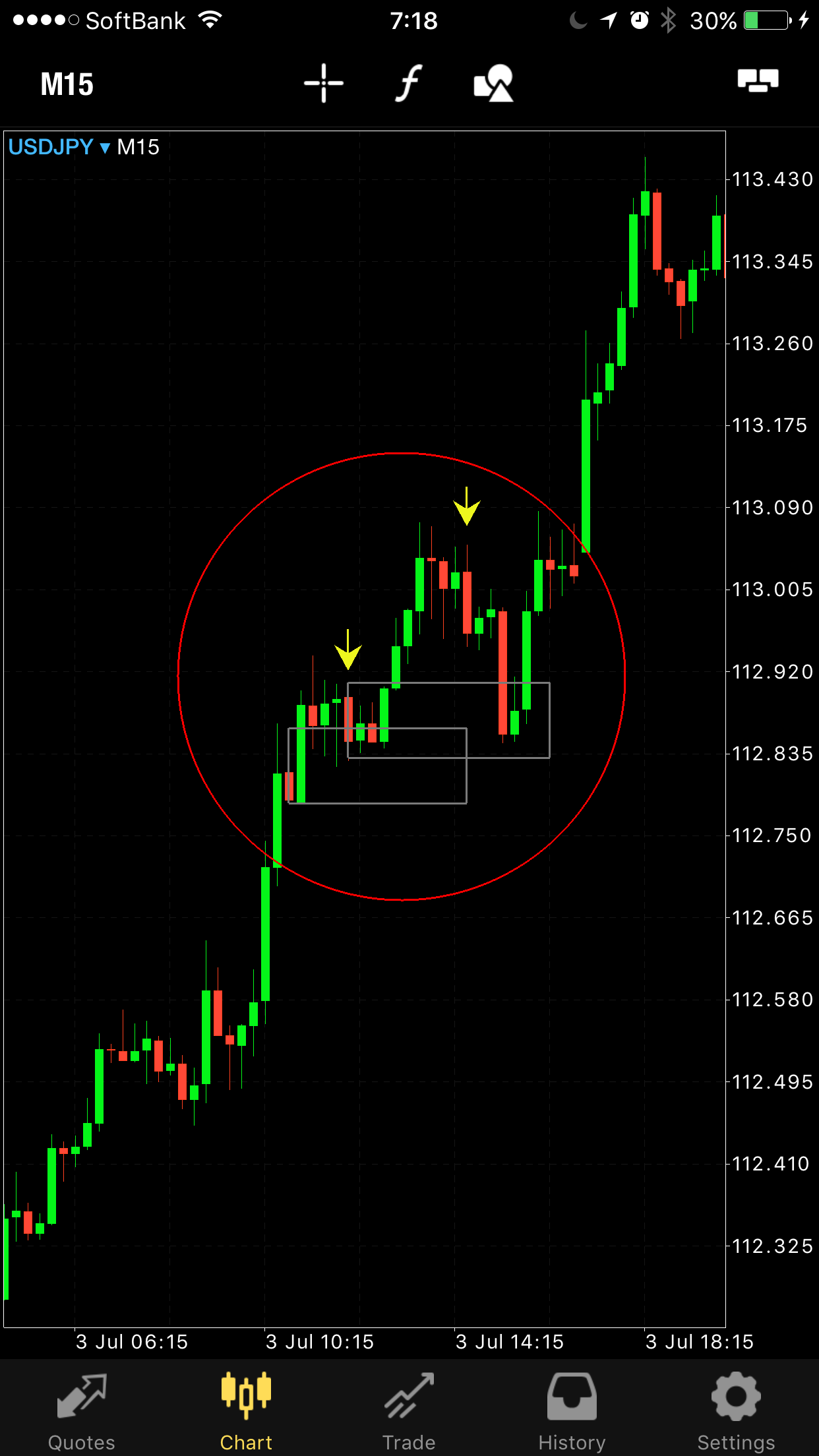Image resolution: width=819 pixels, height=1456 pixels.
Task: Change the M15 timeframe
Action: click(x=67, y=84)
